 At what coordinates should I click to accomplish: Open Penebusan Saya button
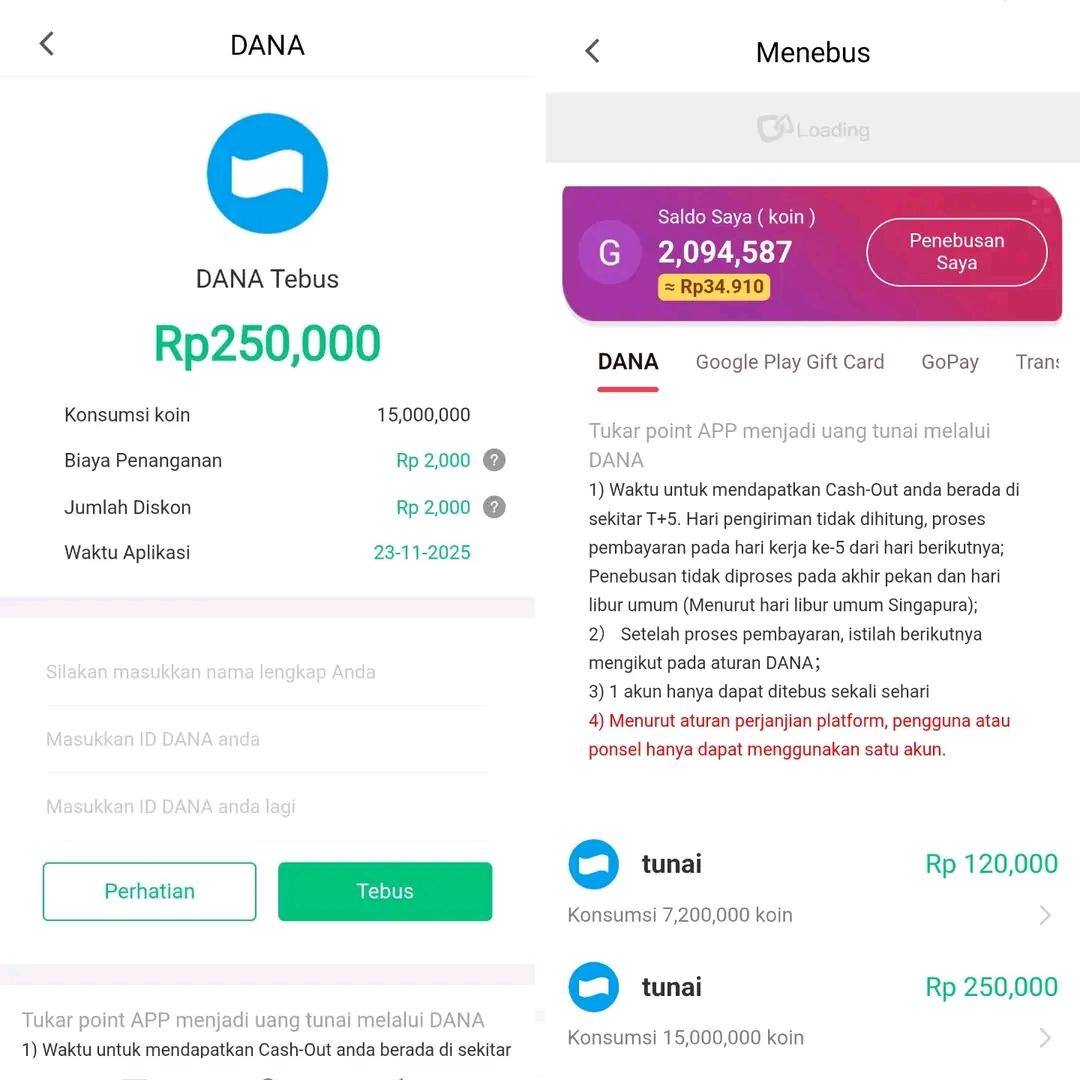pos(956,252)
